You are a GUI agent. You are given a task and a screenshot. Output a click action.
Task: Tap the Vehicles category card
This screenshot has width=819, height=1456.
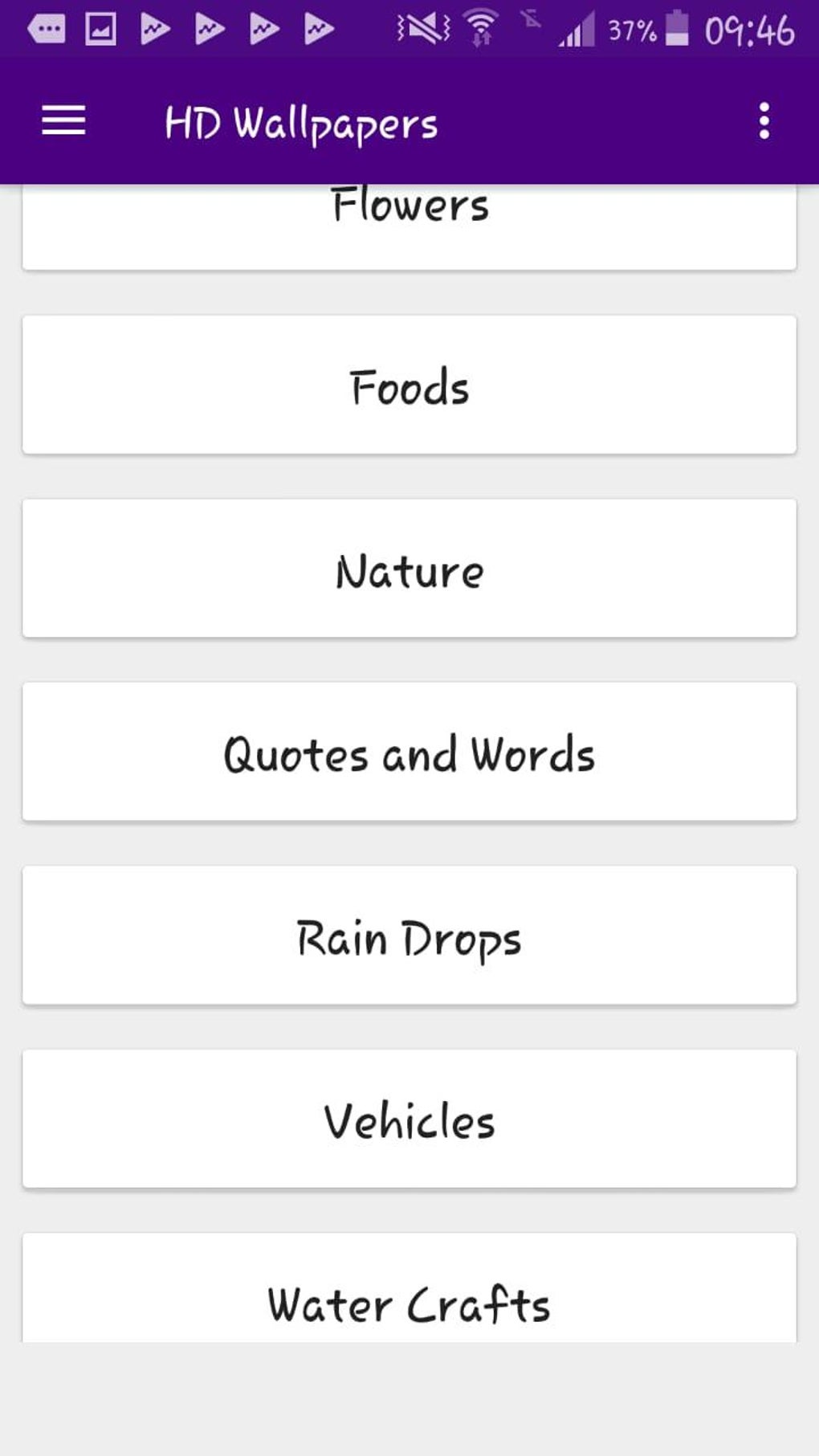tap(409, 1119)
